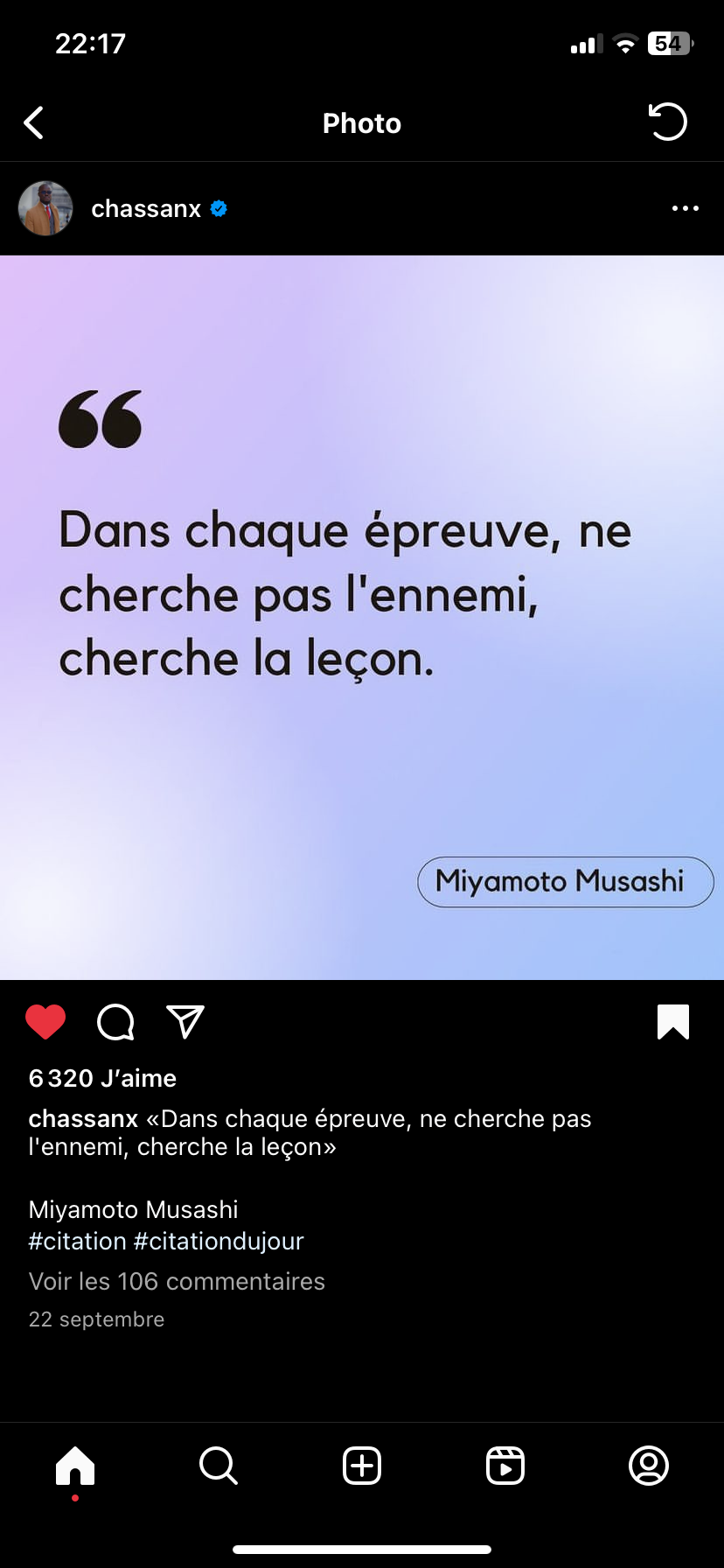Viewport: 724px width, 1568px height.
Task: Open the three-dot post options menu
Action: [x=685, y=208]
